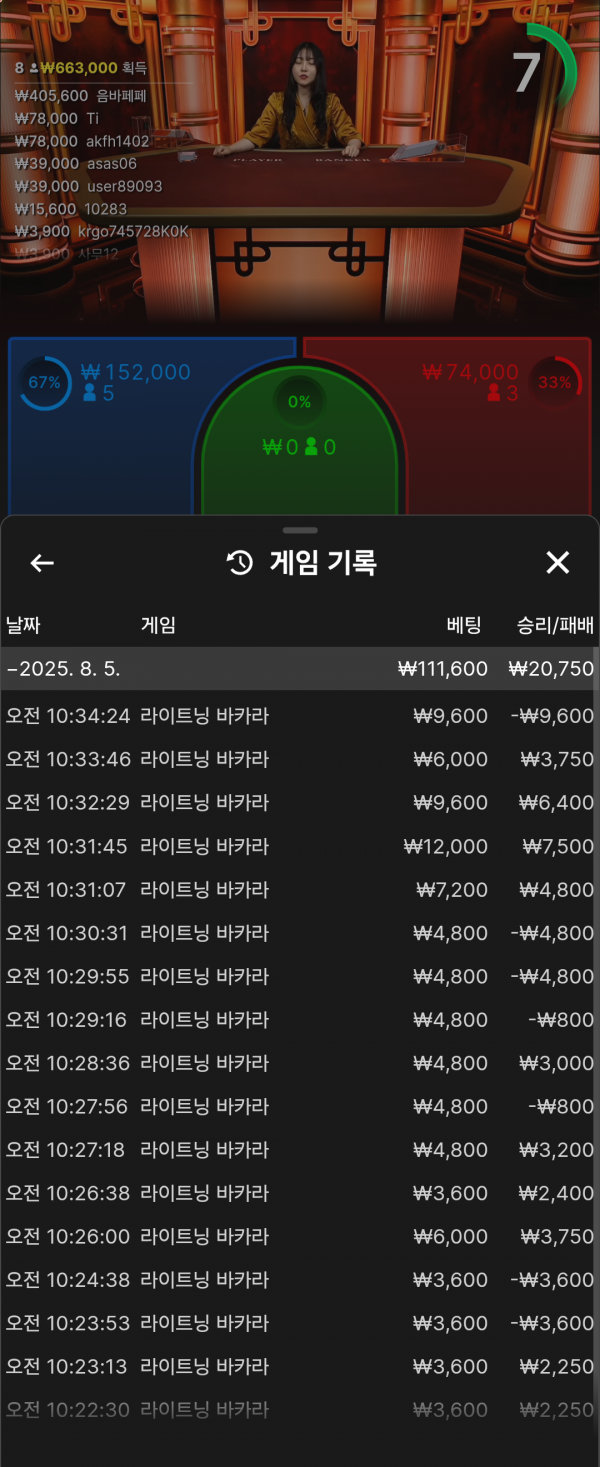Screen dimensions: 600x1467
Task: Open the 10:31:45 round with ₩12,000 bet
Action: [x=300, y=846]
